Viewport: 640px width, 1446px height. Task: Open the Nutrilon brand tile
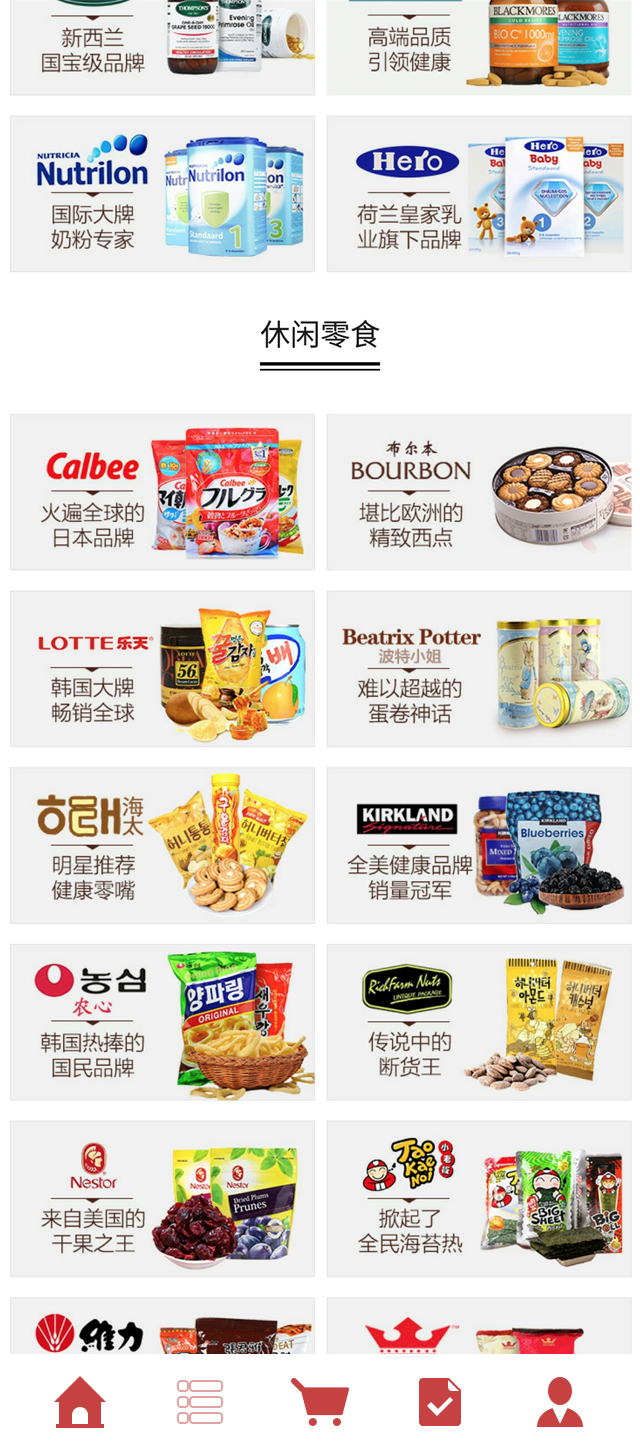click(162, 194)
